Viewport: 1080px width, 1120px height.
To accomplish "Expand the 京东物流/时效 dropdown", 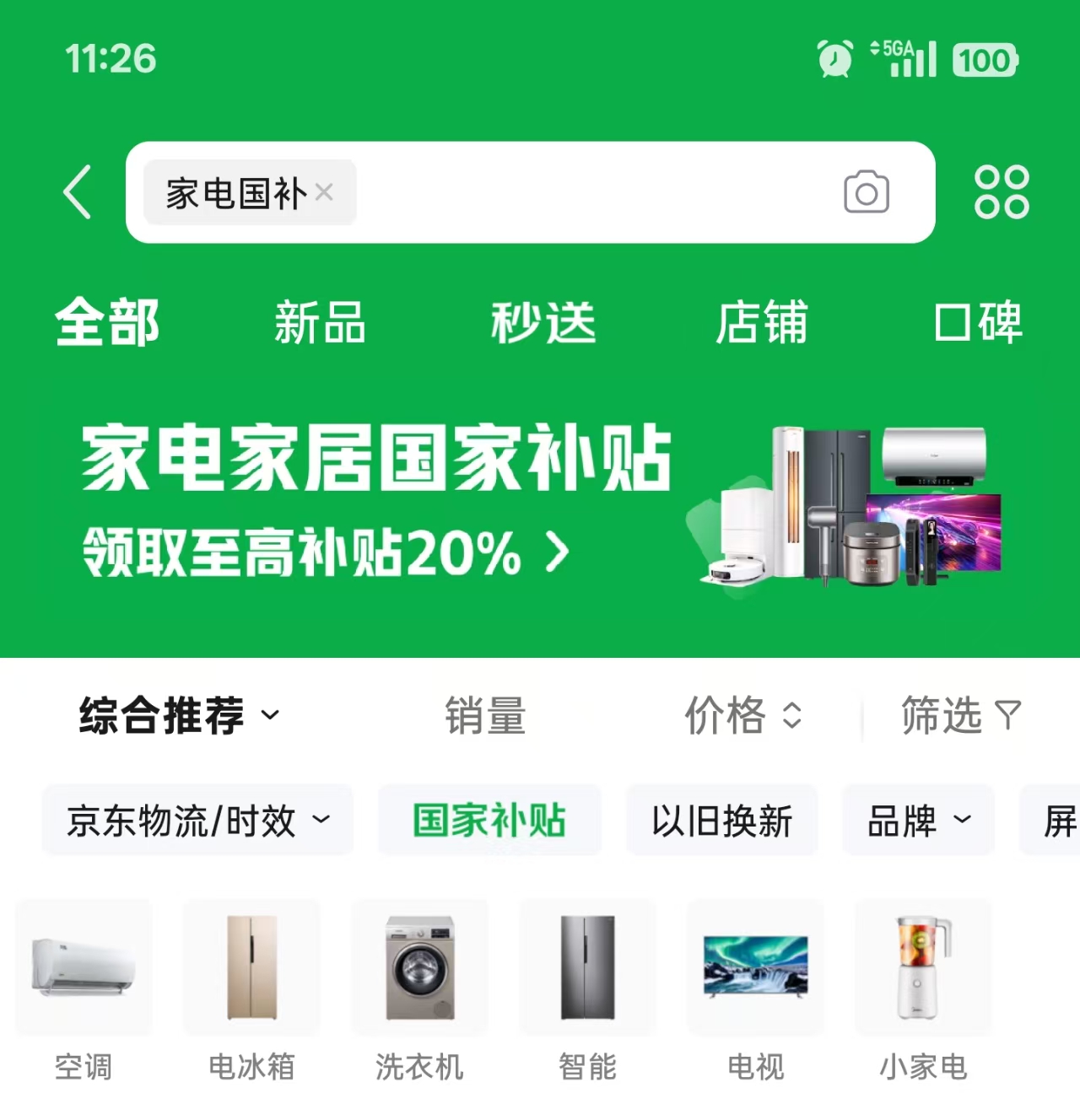I will pyautogui.click(x=197, y=821).
